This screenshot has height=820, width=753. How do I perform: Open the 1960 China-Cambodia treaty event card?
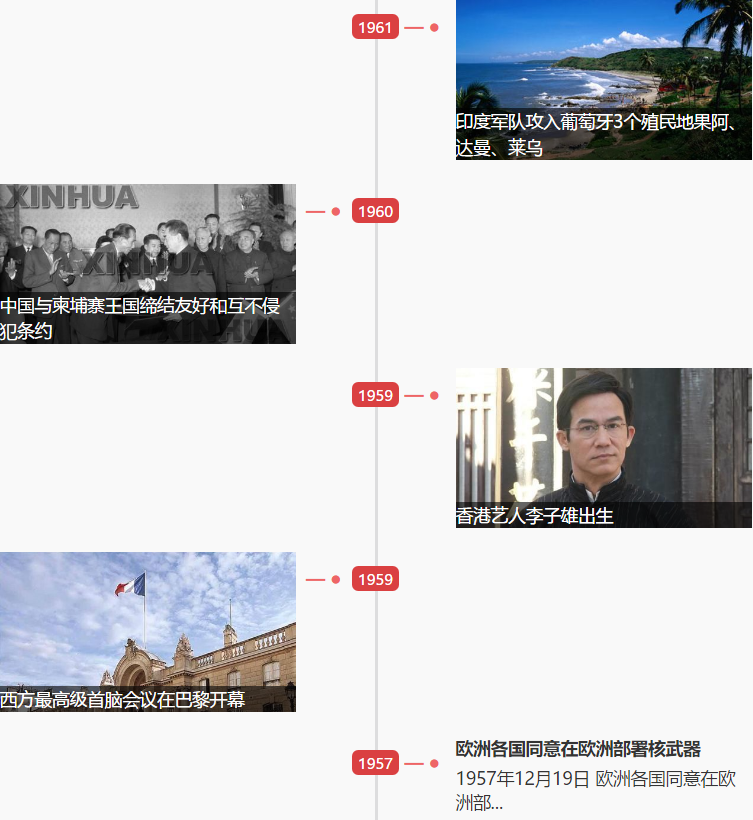148,264
